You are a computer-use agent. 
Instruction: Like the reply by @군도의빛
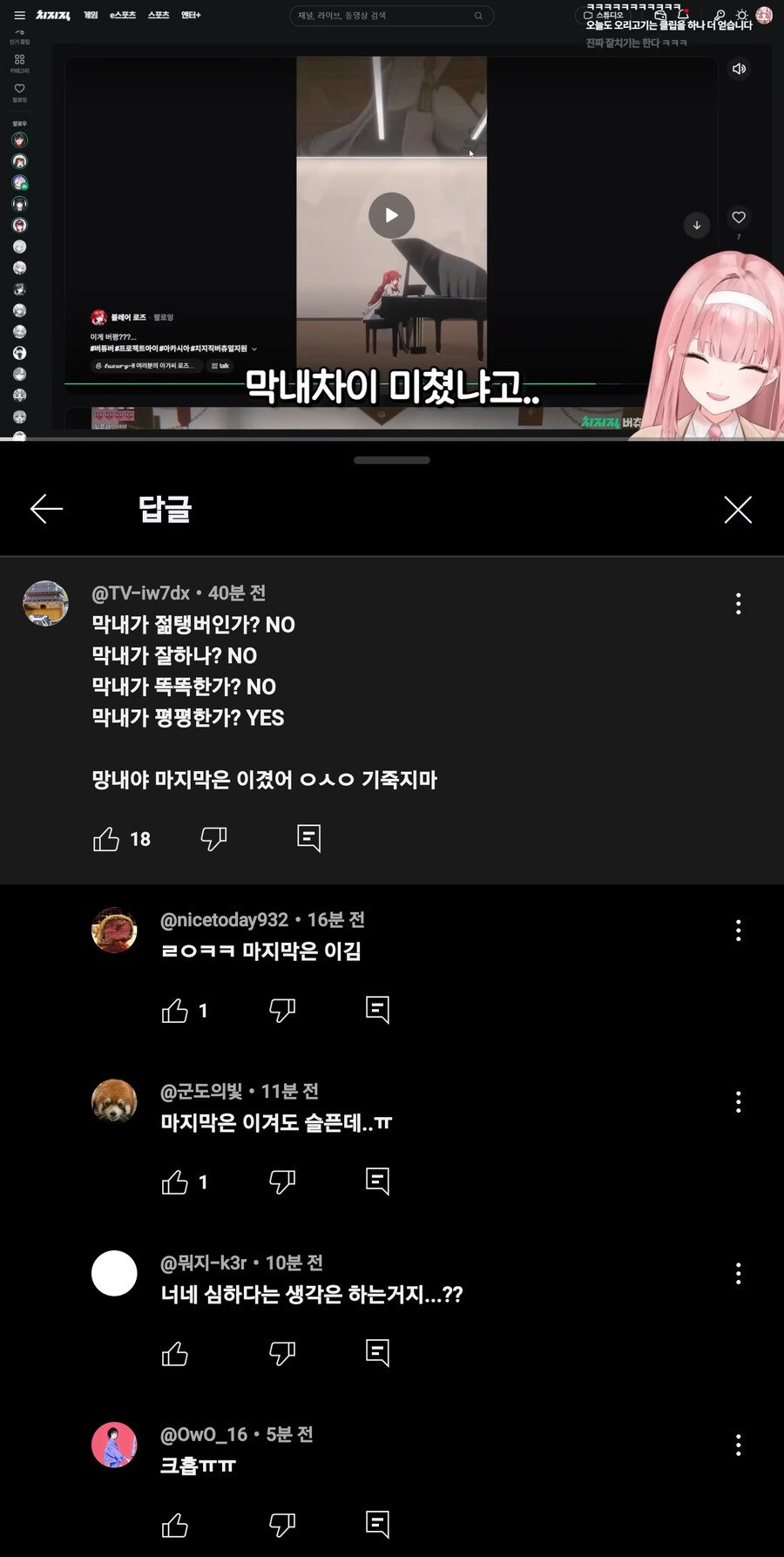[175, 1182]
